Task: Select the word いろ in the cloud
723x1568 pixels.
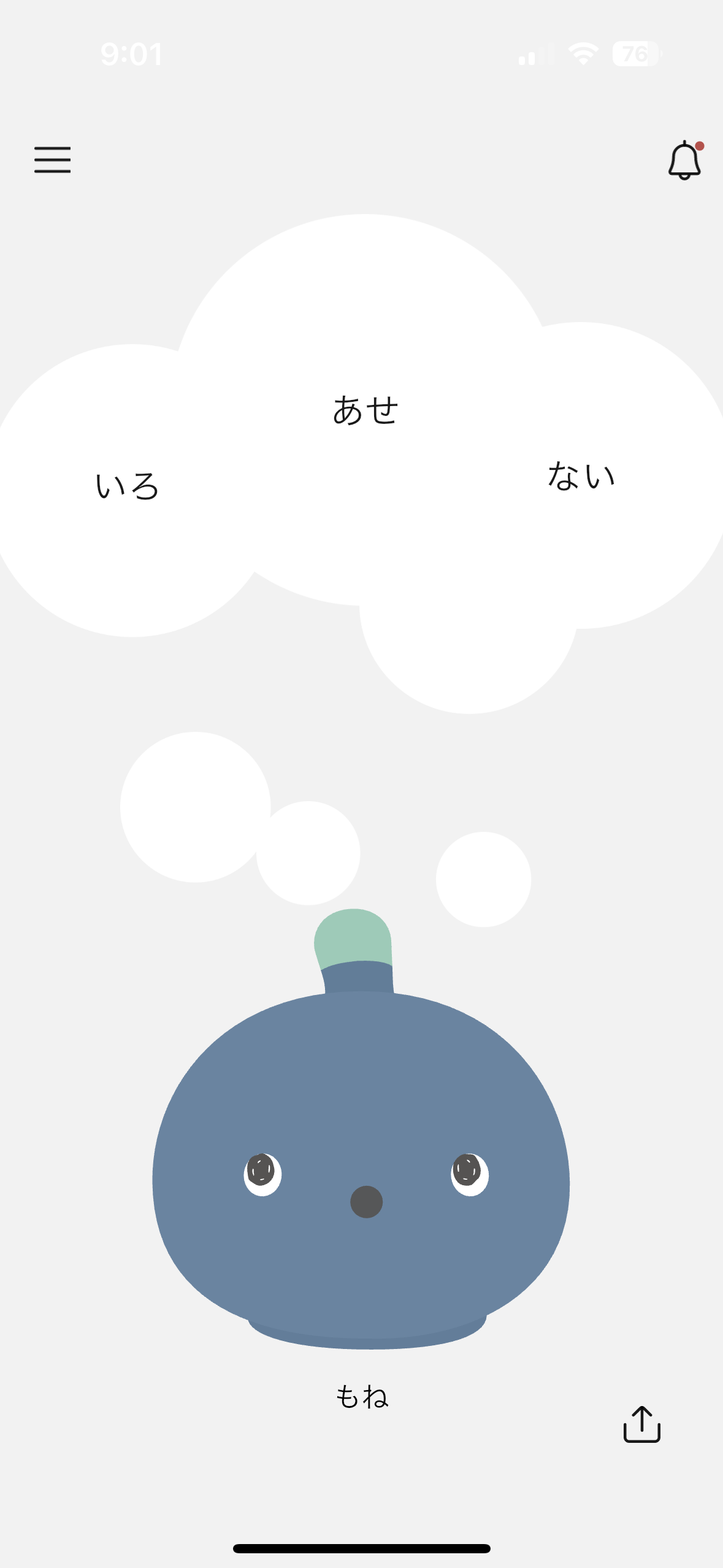Action: 128,486
